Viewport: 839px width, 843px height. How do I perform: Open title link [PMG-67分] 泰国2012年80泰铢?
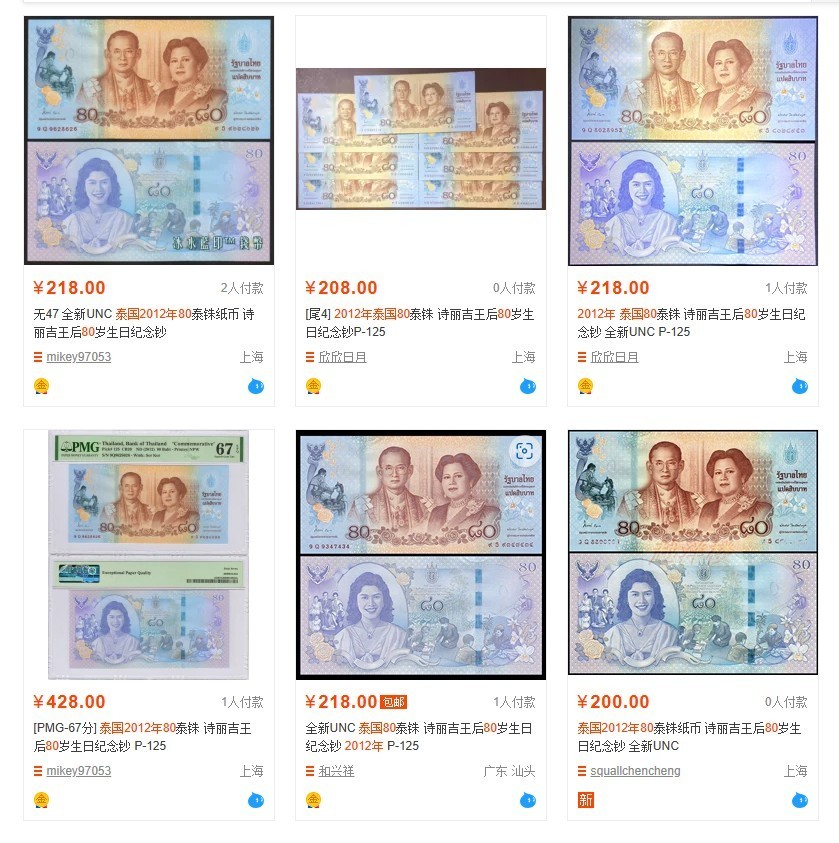(143, 736)
